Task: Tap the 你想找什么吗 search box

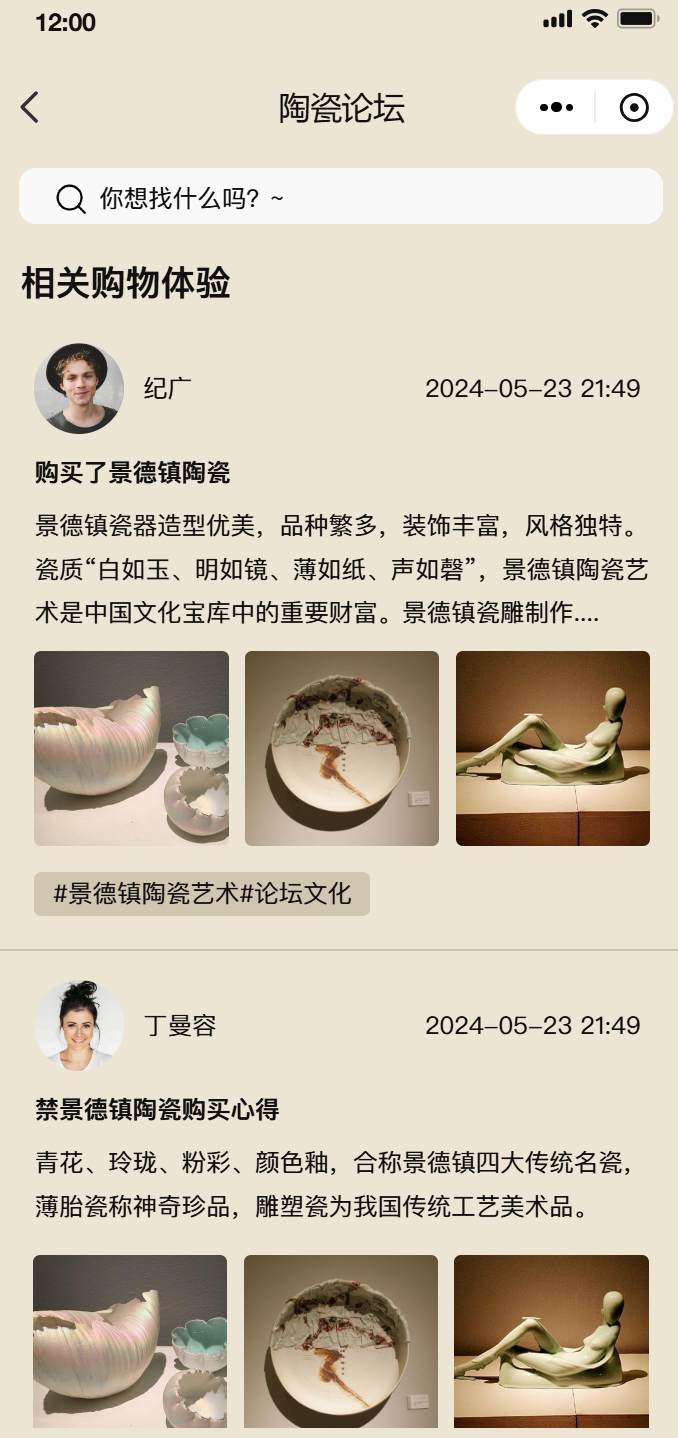Action: 340,197
